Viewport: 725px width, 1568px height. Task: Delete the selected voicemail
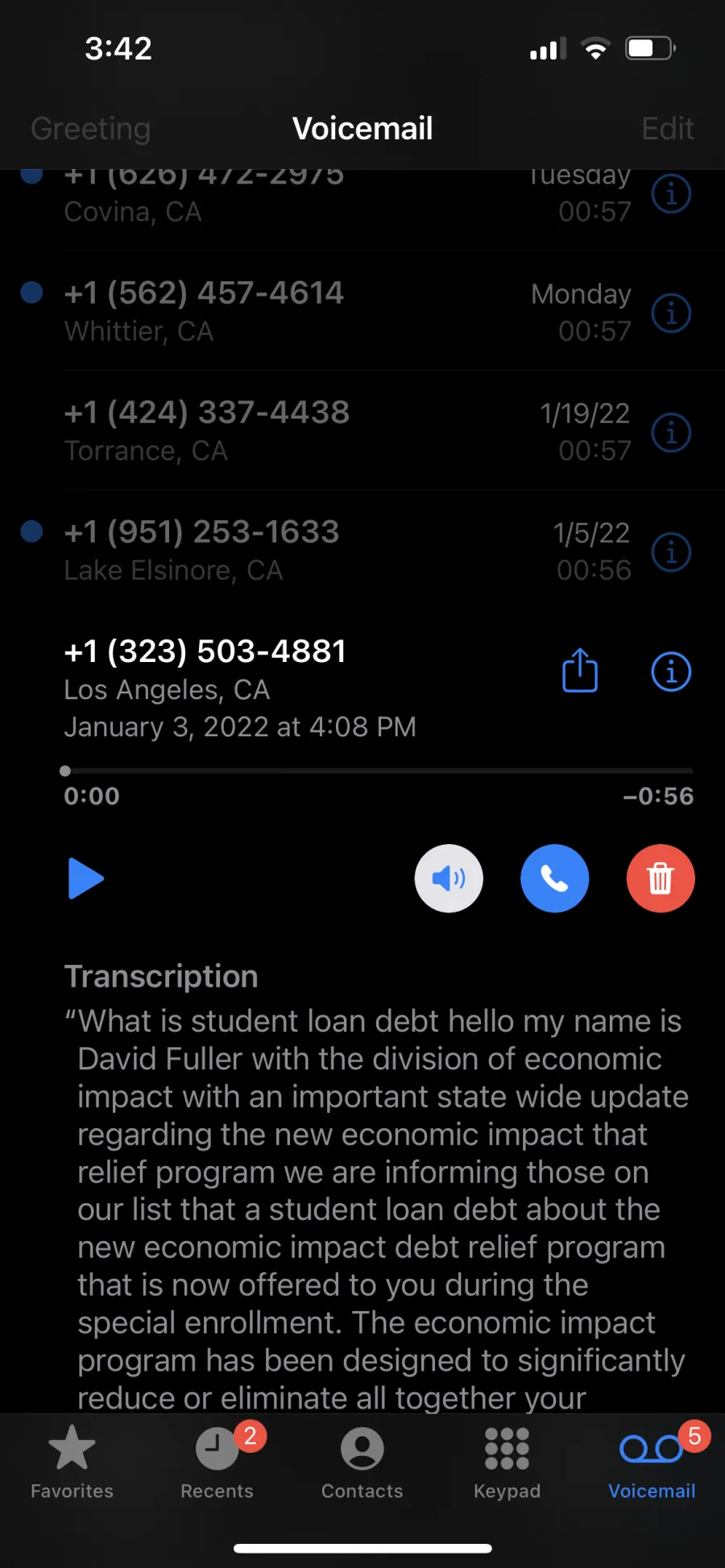click(x=661, y=878)
